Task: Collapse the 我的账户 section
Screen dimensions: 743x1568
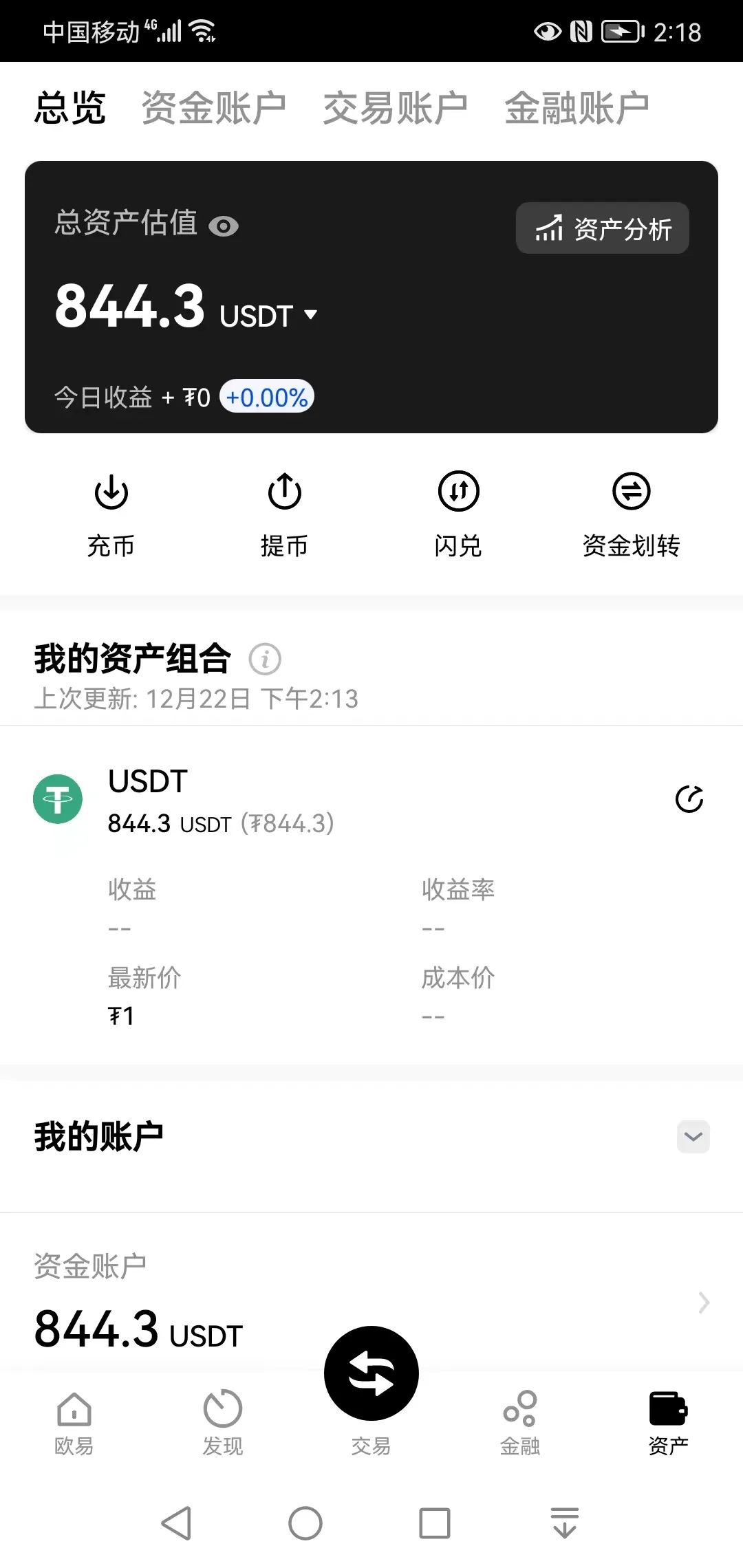Action: tap(693, 1136)
